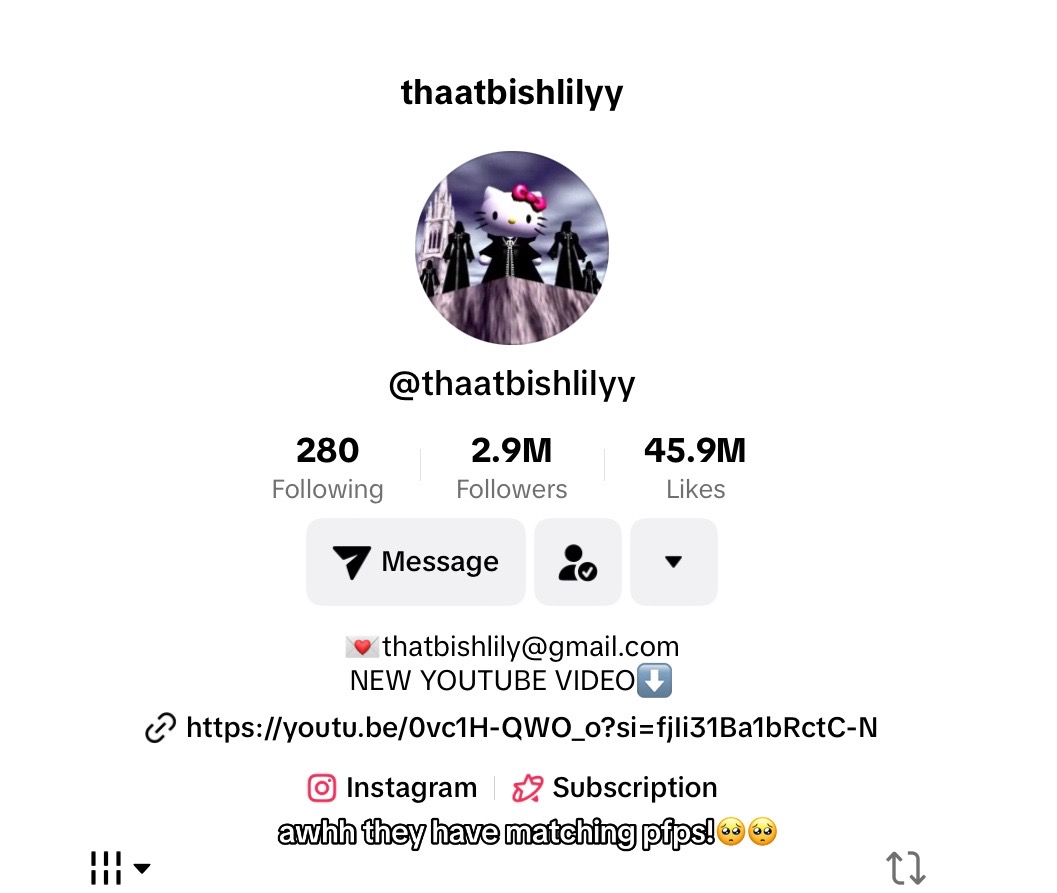The height and width of the screenshot is (893, 1057).
Task: Open the linked Instagram profile
Action: [x=393, y=788]
